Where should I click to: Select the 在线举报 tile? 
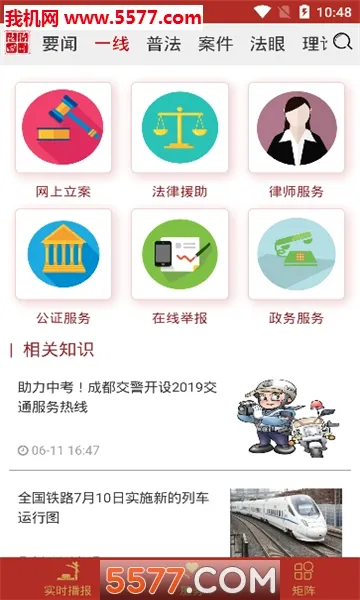pos(180,267)
